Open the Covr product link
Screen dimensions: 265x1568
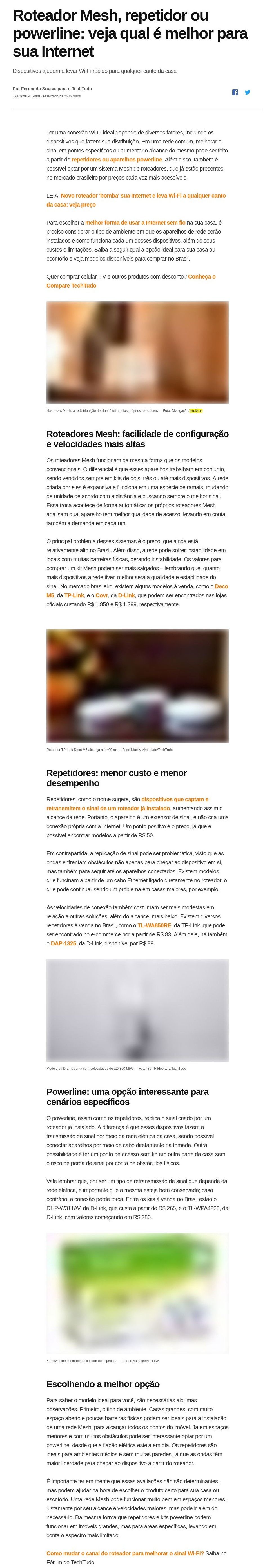102,595
